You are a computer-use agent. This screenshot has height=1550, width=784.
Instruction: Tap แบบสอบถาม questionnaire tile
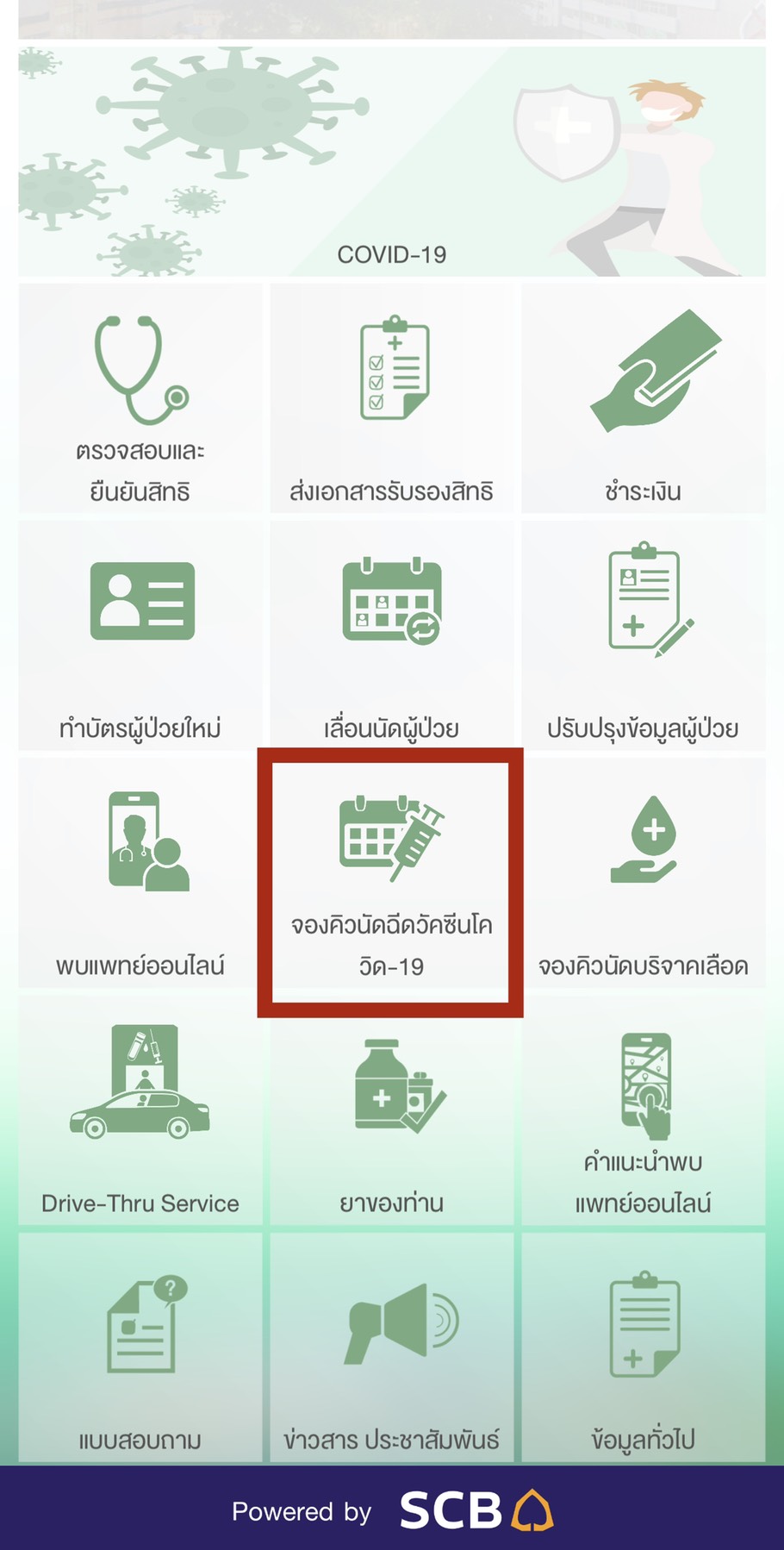(x=140, y=1347)
